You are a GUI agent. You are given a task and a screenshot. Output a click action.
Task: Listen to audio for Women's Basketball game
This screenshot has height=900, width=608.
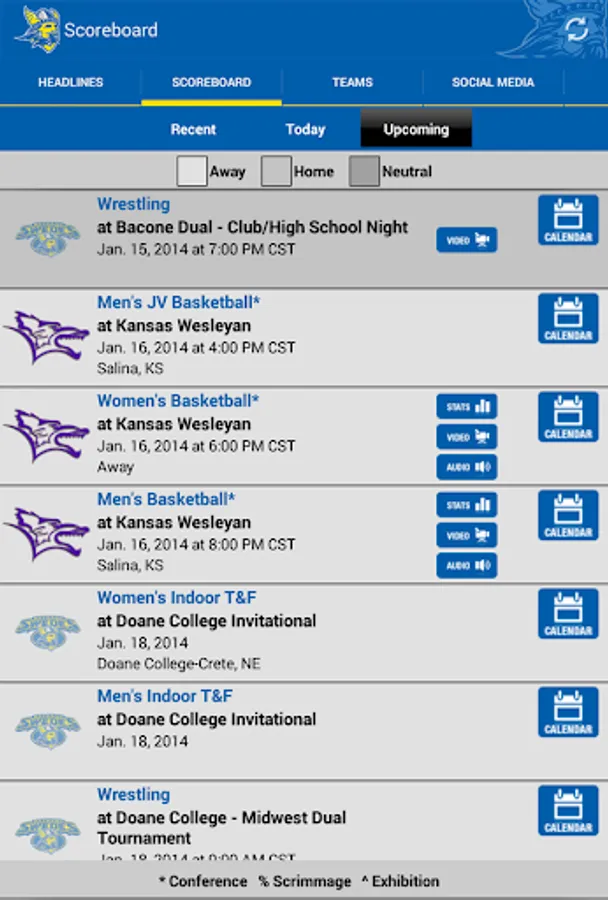tap(467, 467)
